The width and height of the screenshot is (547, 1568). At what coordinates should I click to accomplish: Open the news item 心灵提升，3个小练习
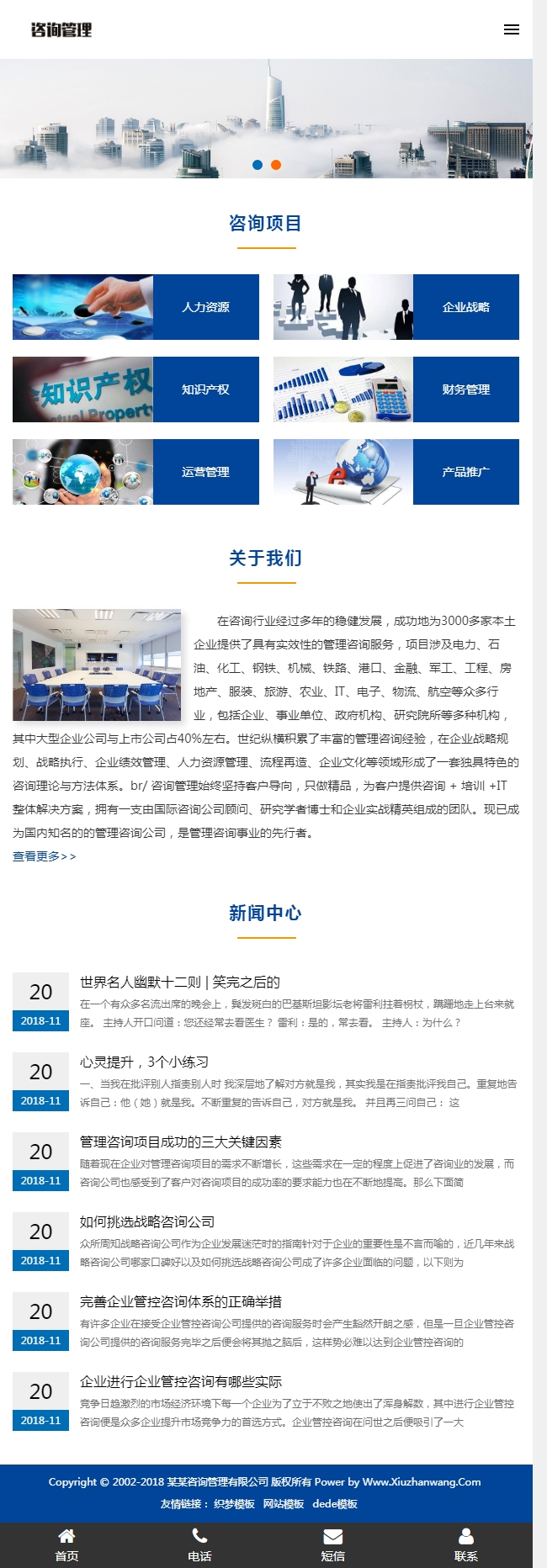point(144,1062)
